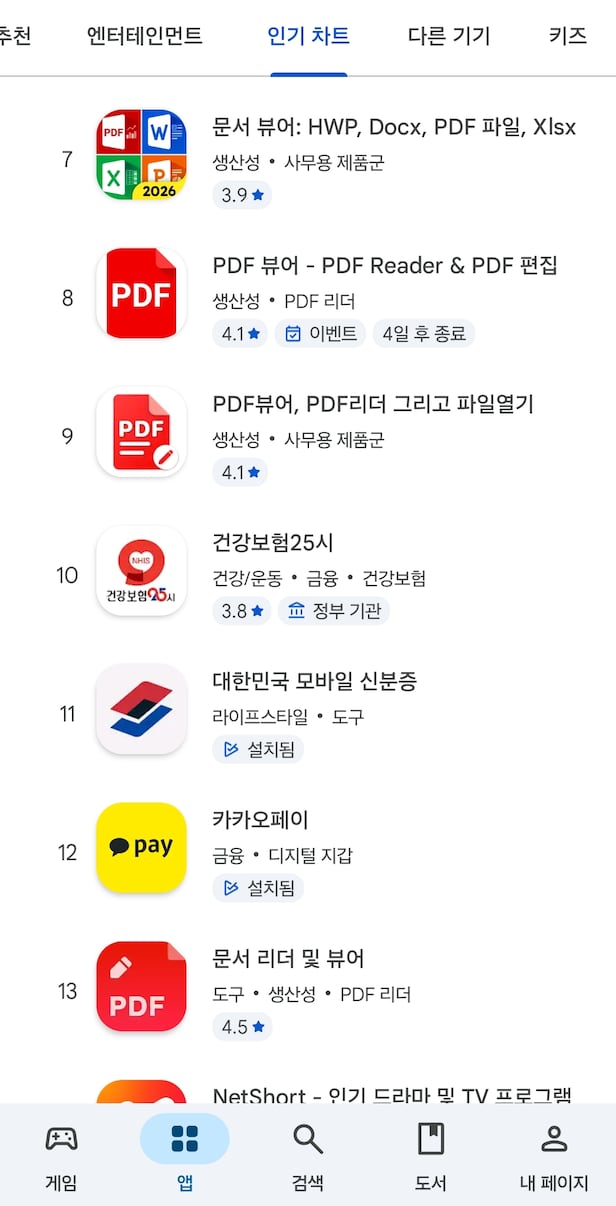Go to the 검색 tab

(307, 1155)
